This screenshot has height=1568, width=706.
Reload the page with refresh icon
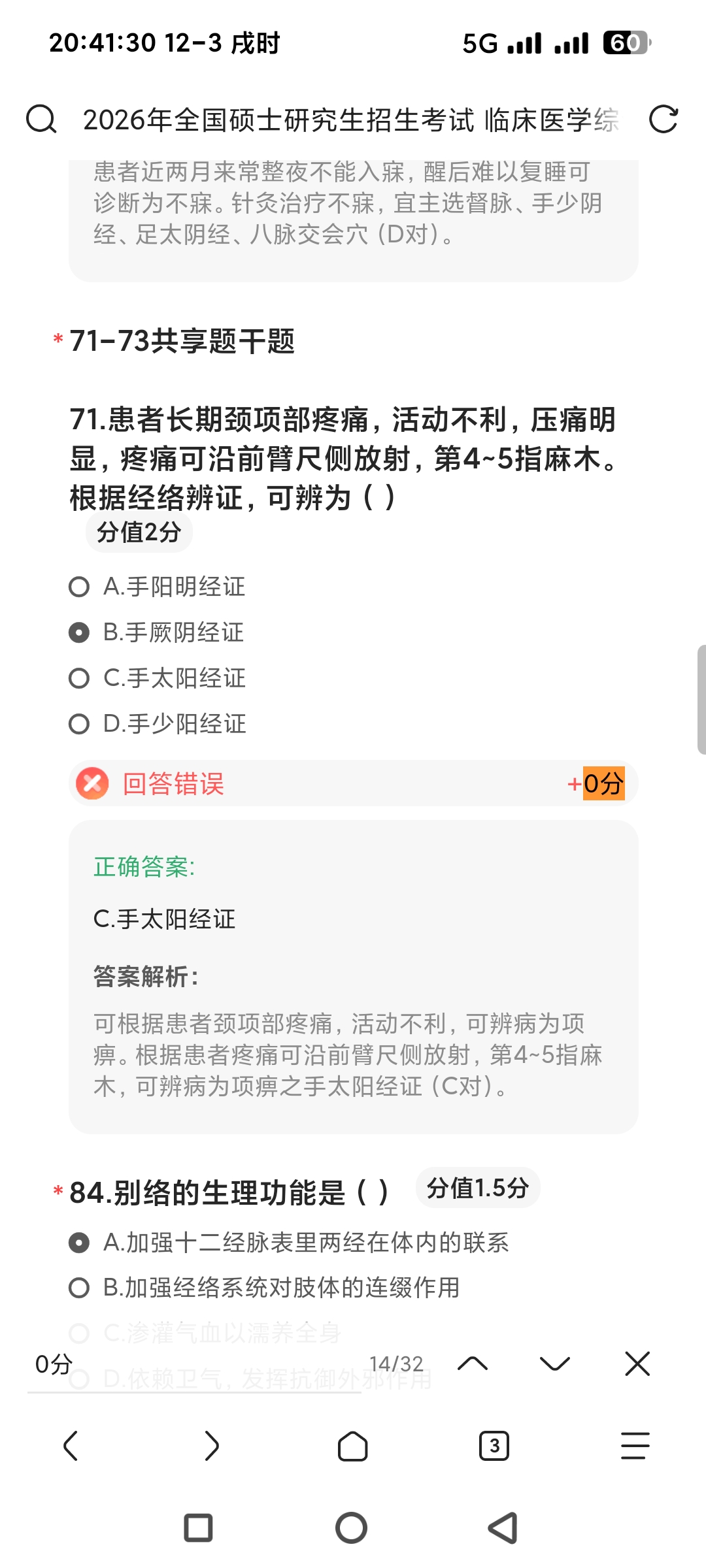click(x=663, y=120)
